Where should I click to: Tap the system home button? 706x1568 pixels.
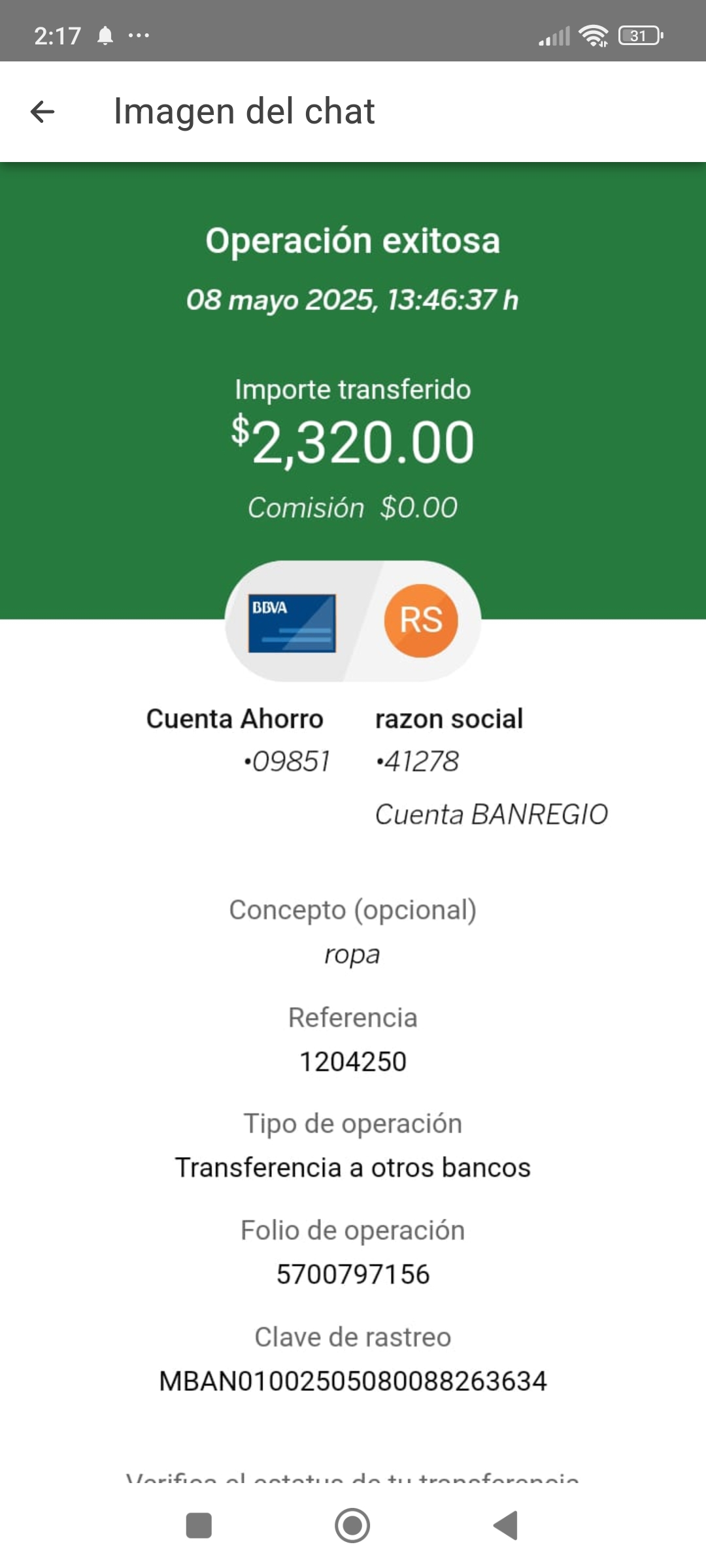point(352,1526)
